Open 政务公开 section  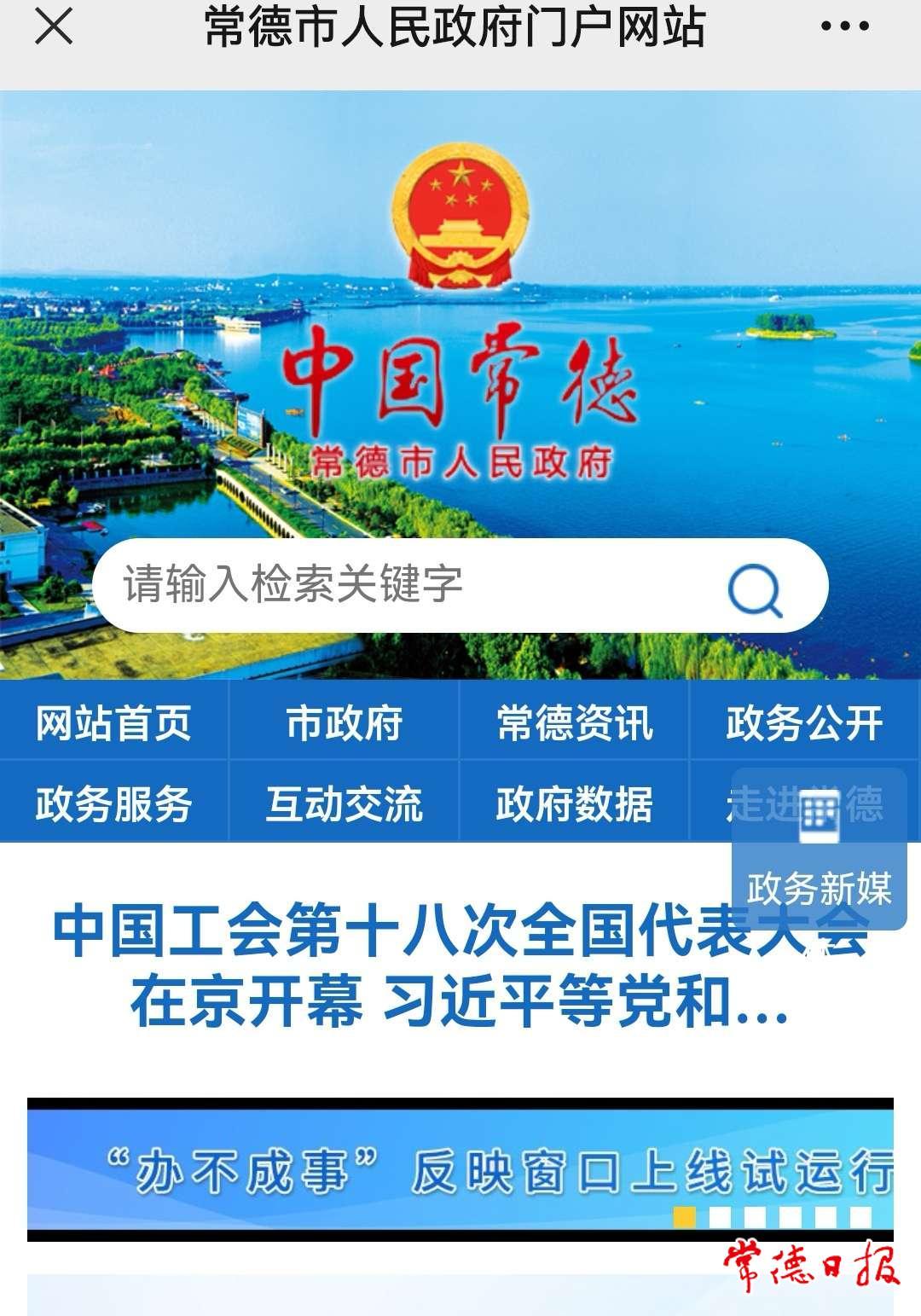(x=804, y=723)
